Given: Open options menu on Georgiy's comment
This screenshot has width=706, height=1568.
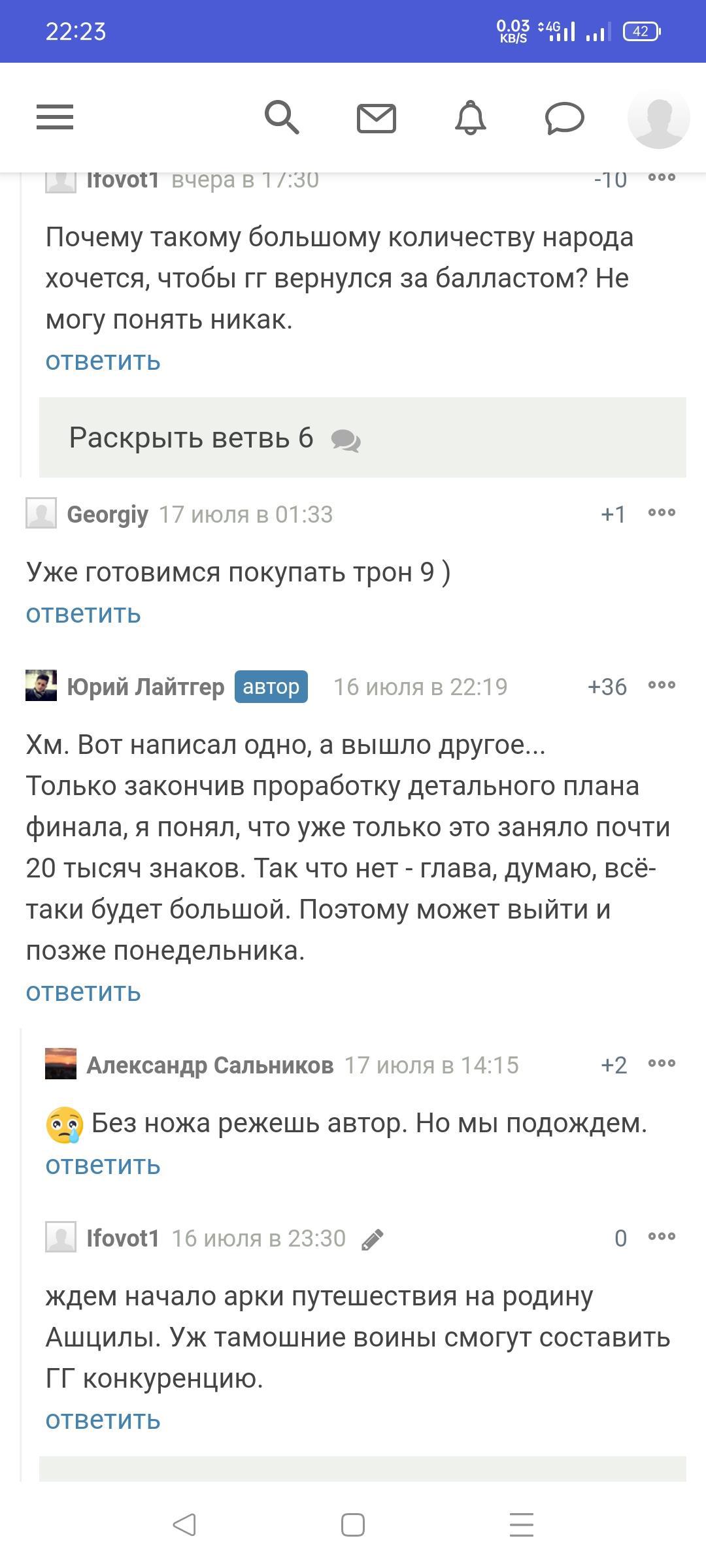Looking at the screenshot, I should point(662,514).
